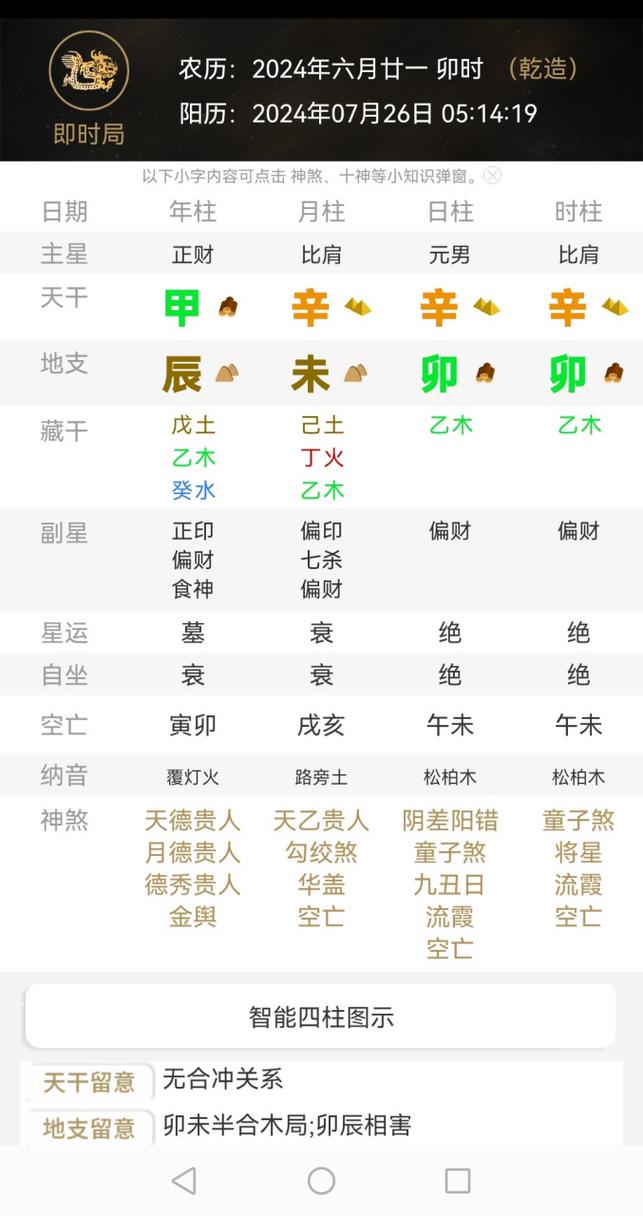Open the 智能四柱图示 chart button
The height and width of the screenshot is (1216, 643).
point(321,1018)
